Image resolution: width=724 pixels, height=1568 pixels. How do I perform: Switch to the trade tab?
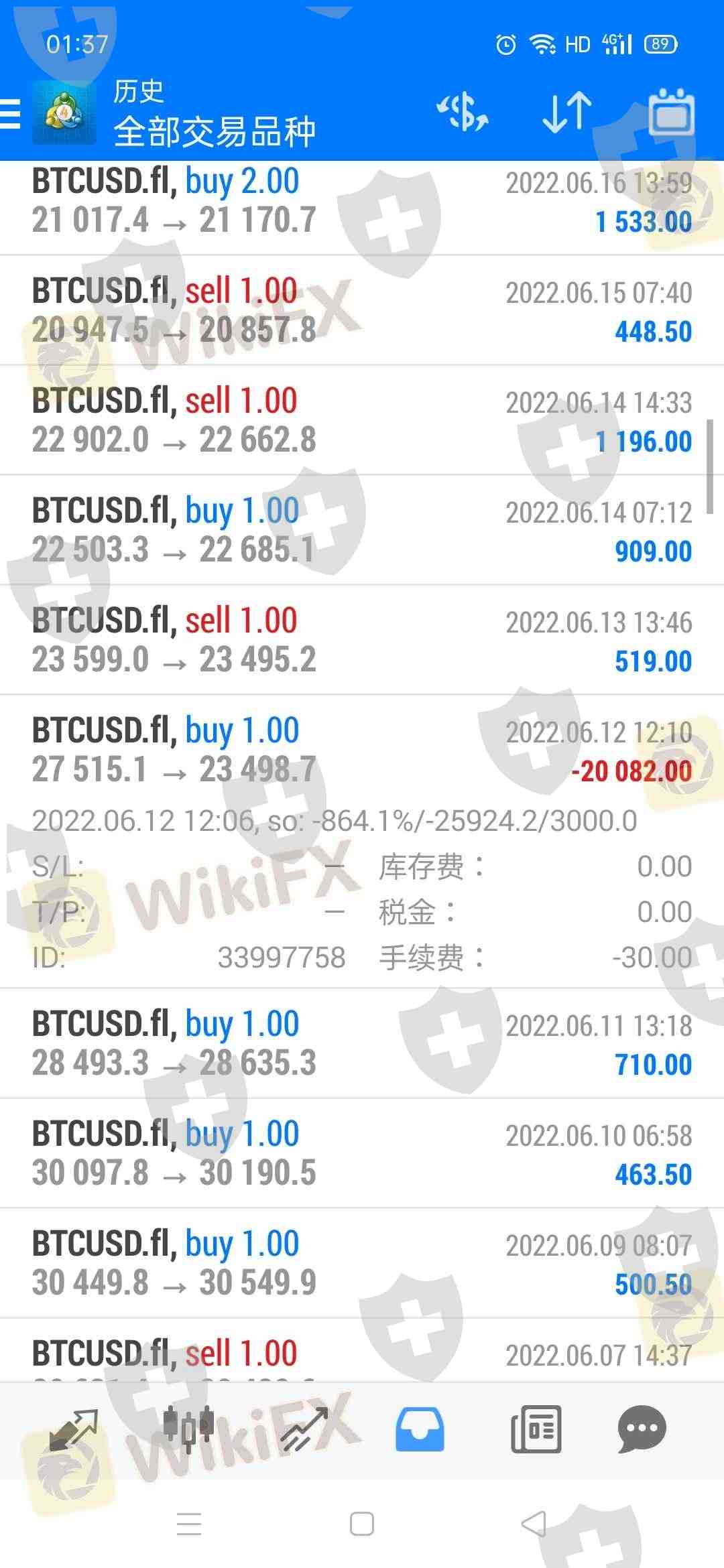[304, 1429]
